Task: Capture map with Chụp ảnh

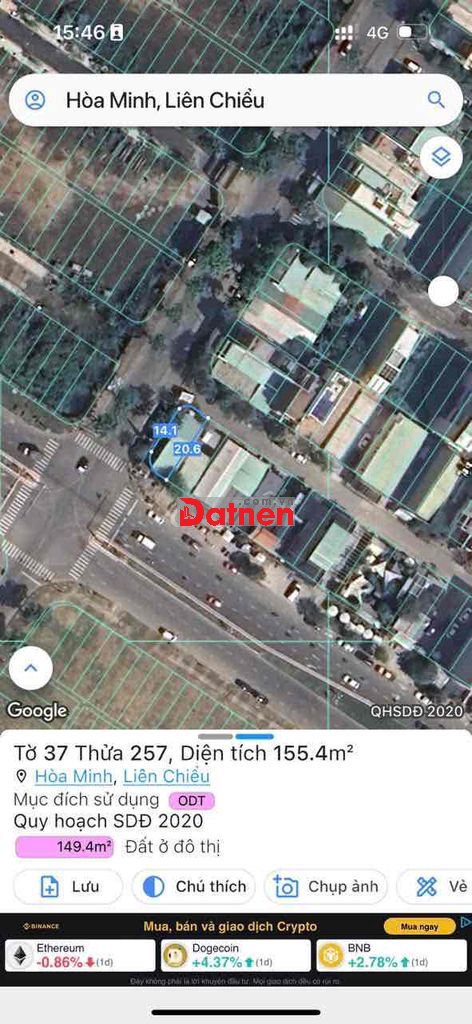Action: (326, 886)
